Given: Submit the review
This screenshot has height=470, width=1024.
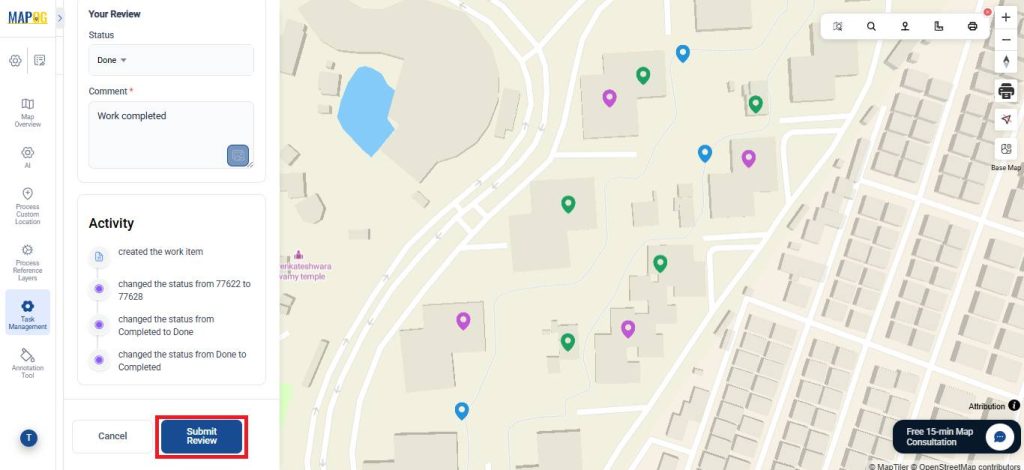Looking at the screenshot, I should 201,436.
